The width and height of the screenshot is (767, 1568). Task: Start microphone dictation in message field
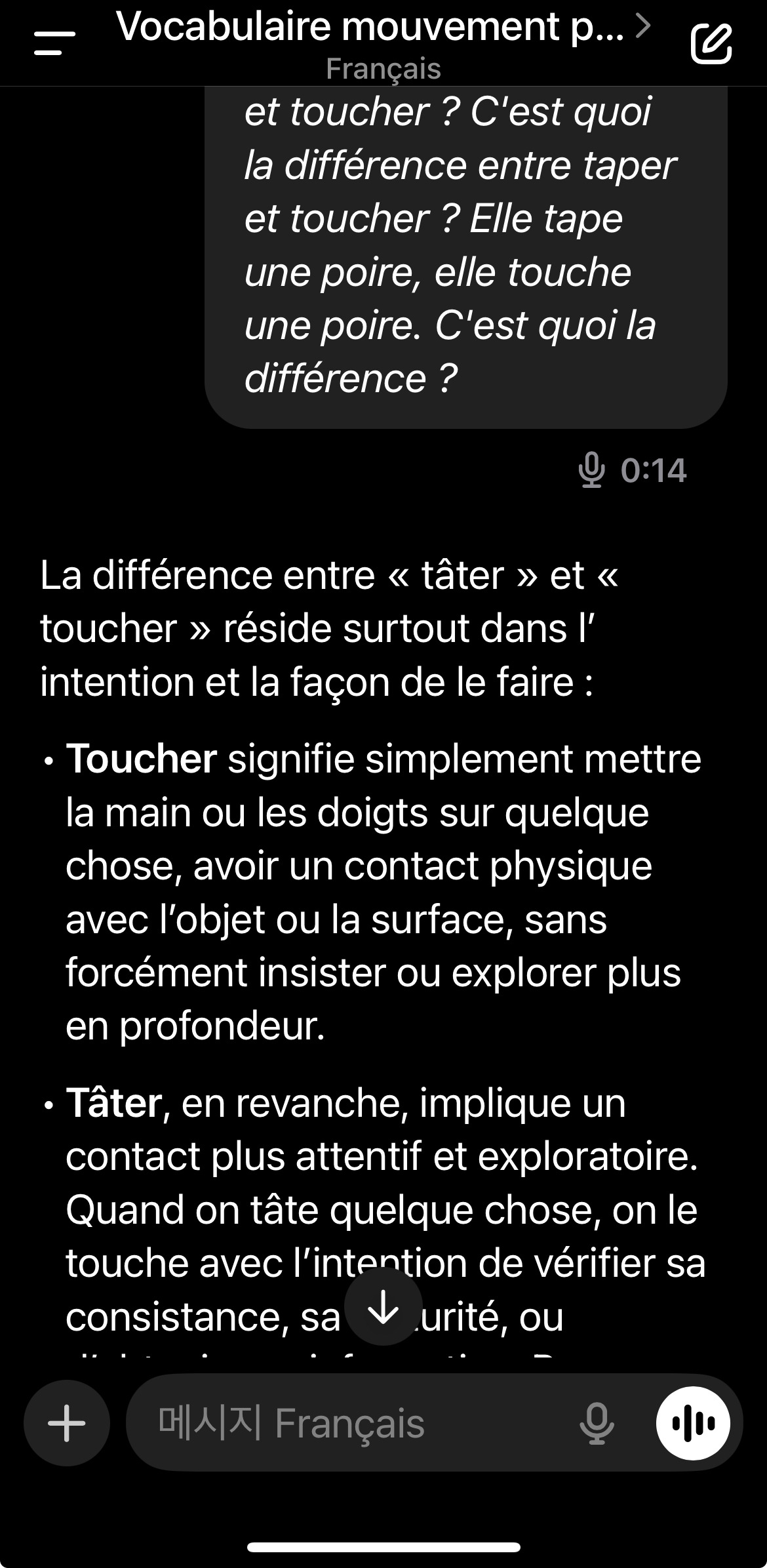597,1423
